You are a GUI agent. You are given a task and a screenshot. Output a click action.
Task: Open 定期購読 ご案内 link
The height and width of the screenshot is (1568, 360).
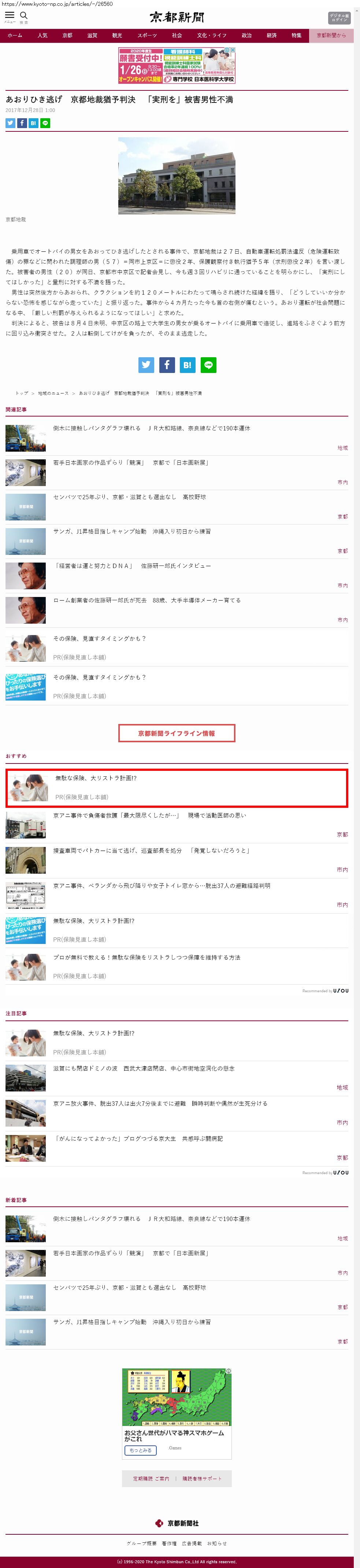[151, 1479]
